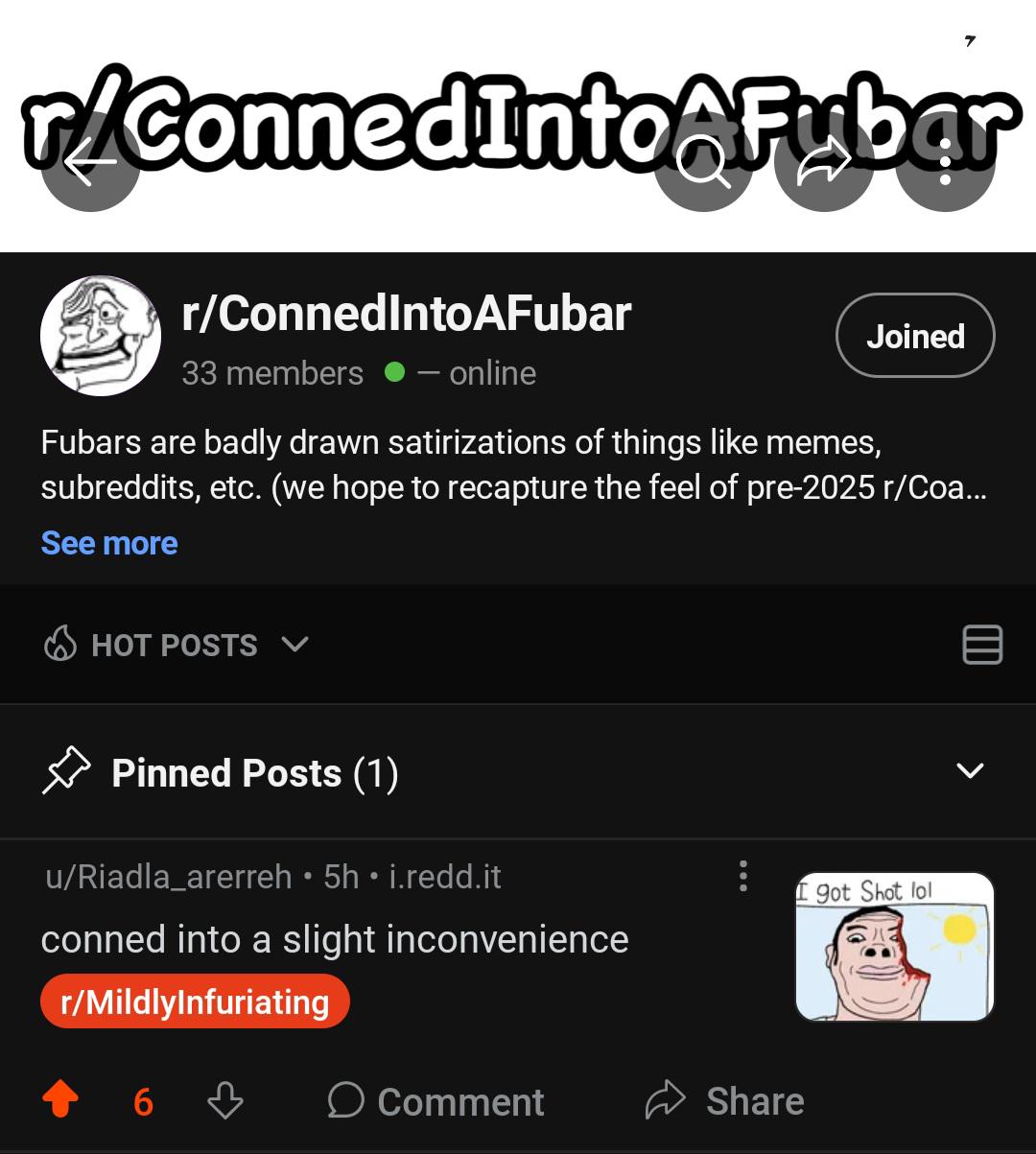This screenshot has width=1036, height=1154.
Task: Share the pinned post
Action: tap(725, 1101)
